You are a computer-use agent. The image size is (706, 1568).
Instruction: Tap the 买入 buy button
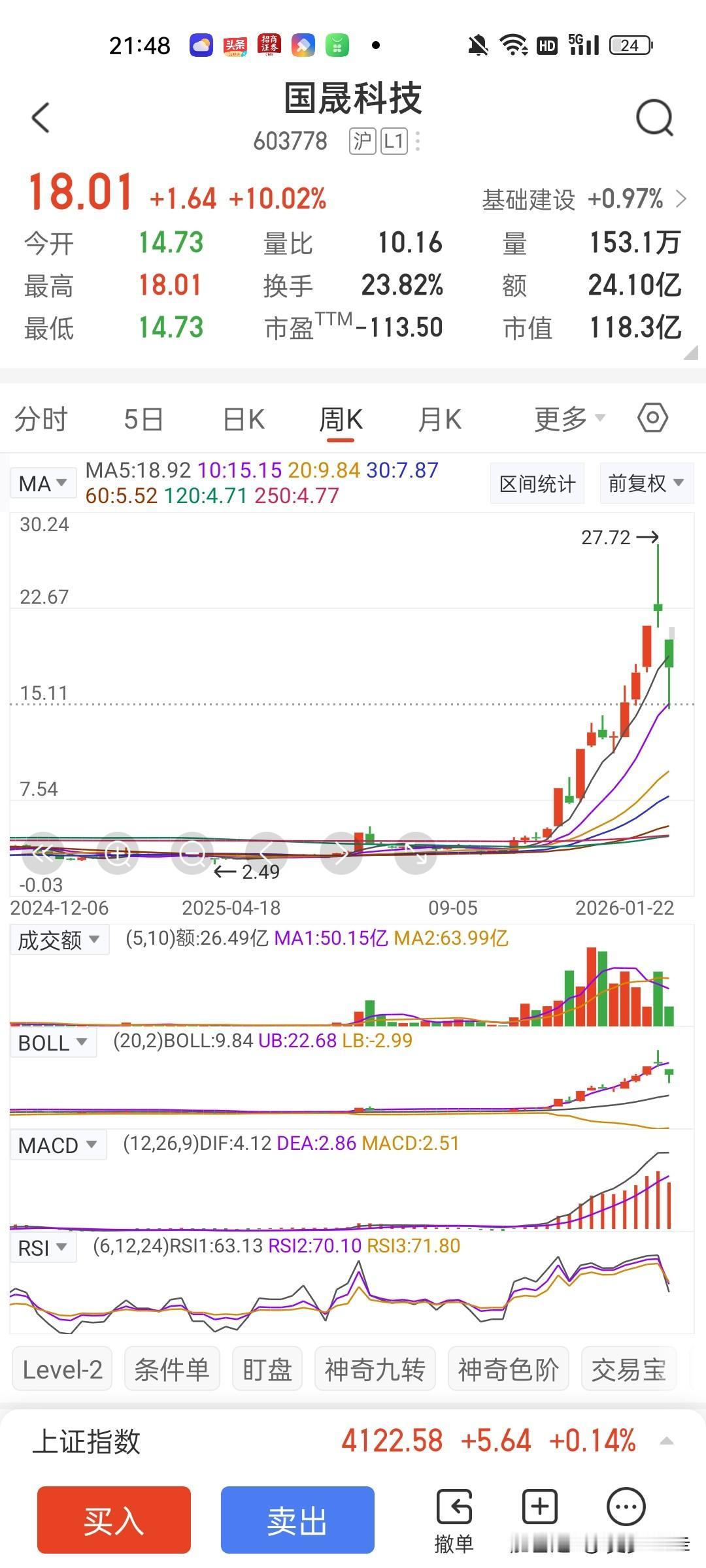114,1520
